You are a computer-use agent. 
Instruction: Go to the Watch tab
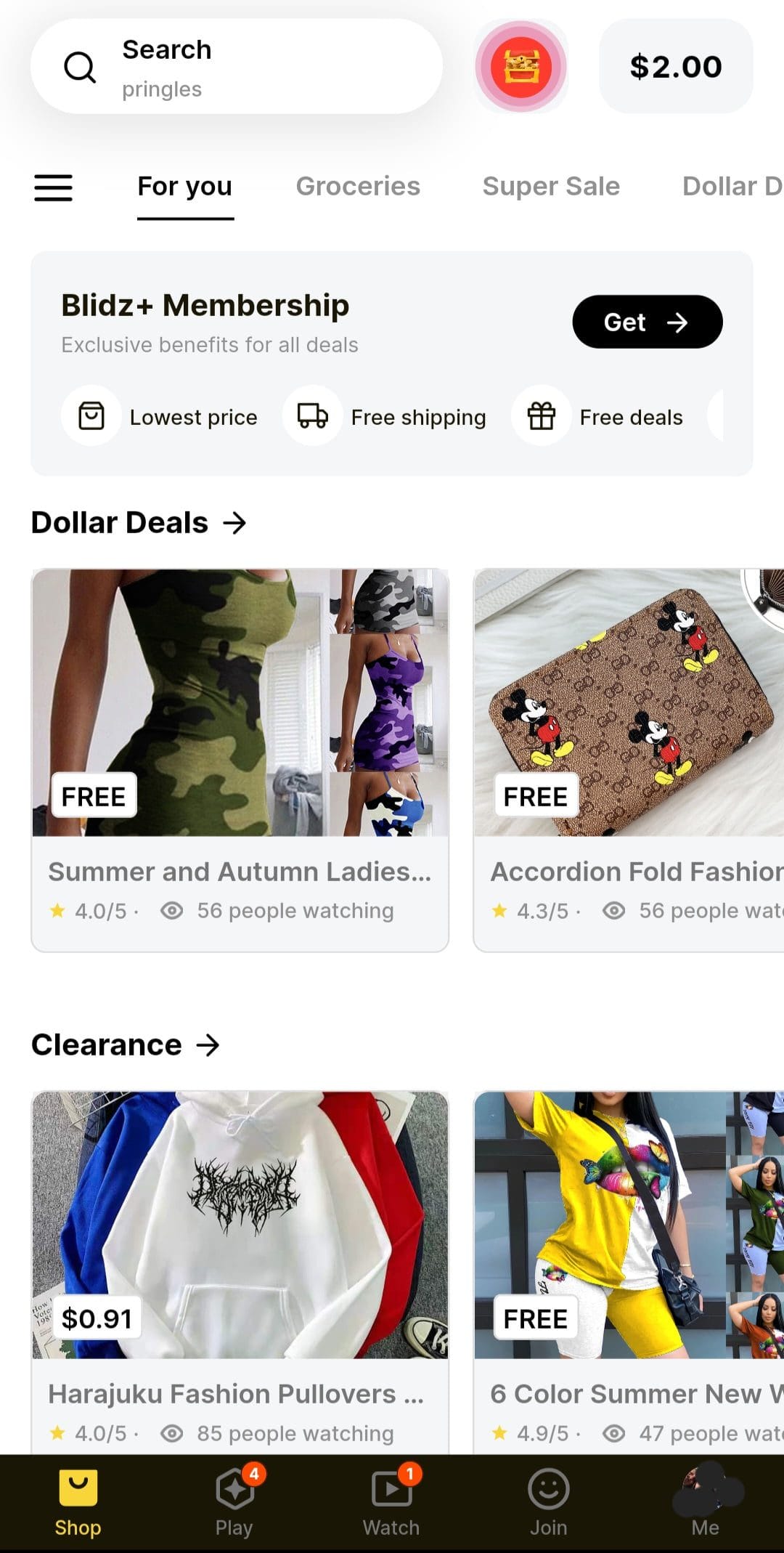[x=391, y=1502]
